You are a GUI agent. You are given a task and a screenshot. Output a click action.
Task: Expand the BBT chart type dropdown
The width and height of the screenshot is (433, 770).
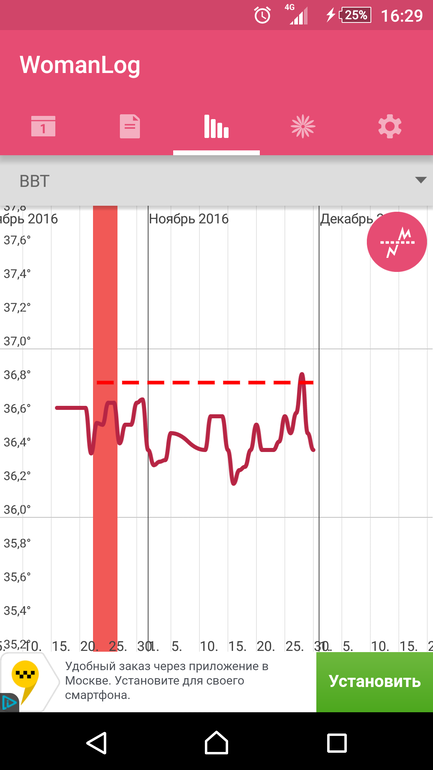(x=216, y=181)
